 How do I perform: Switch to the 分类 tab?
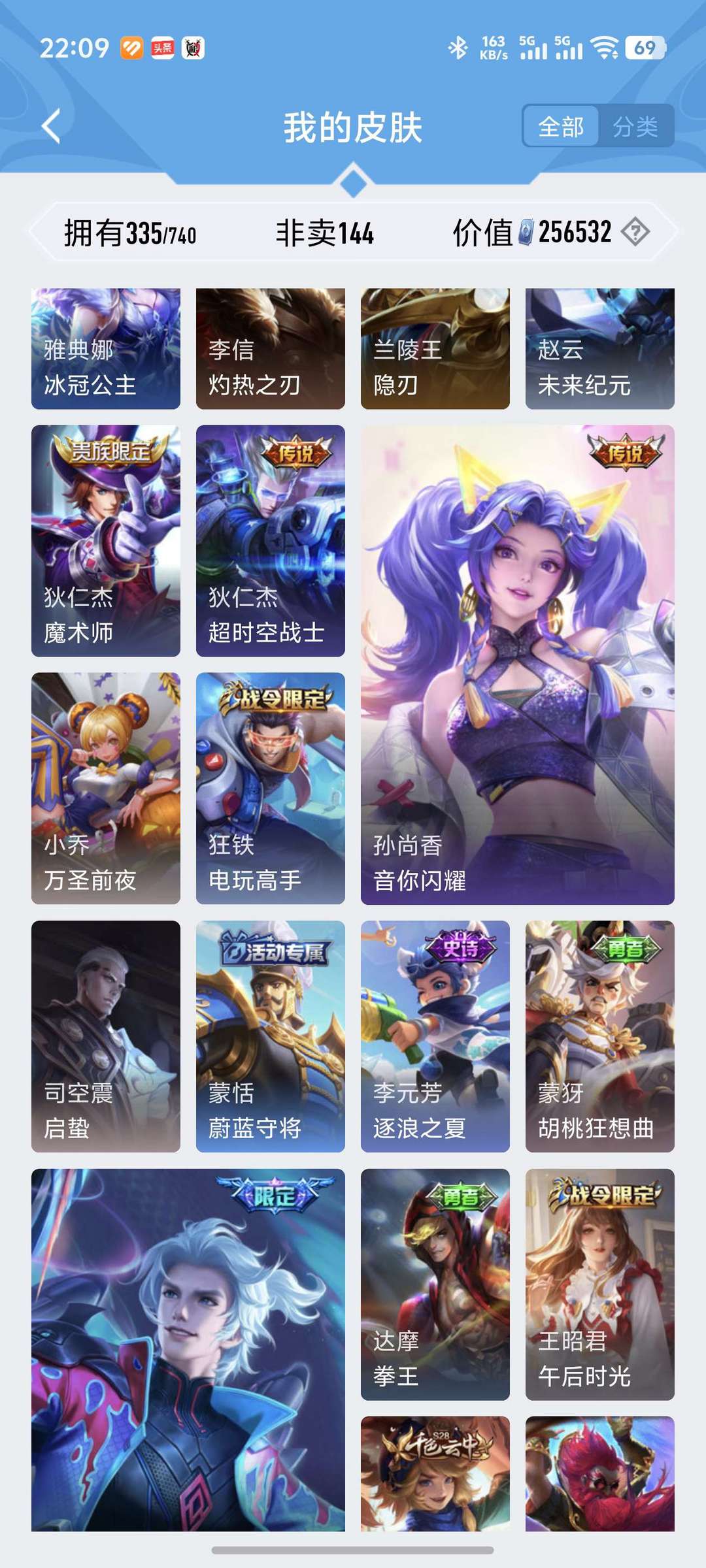point(635,126)
